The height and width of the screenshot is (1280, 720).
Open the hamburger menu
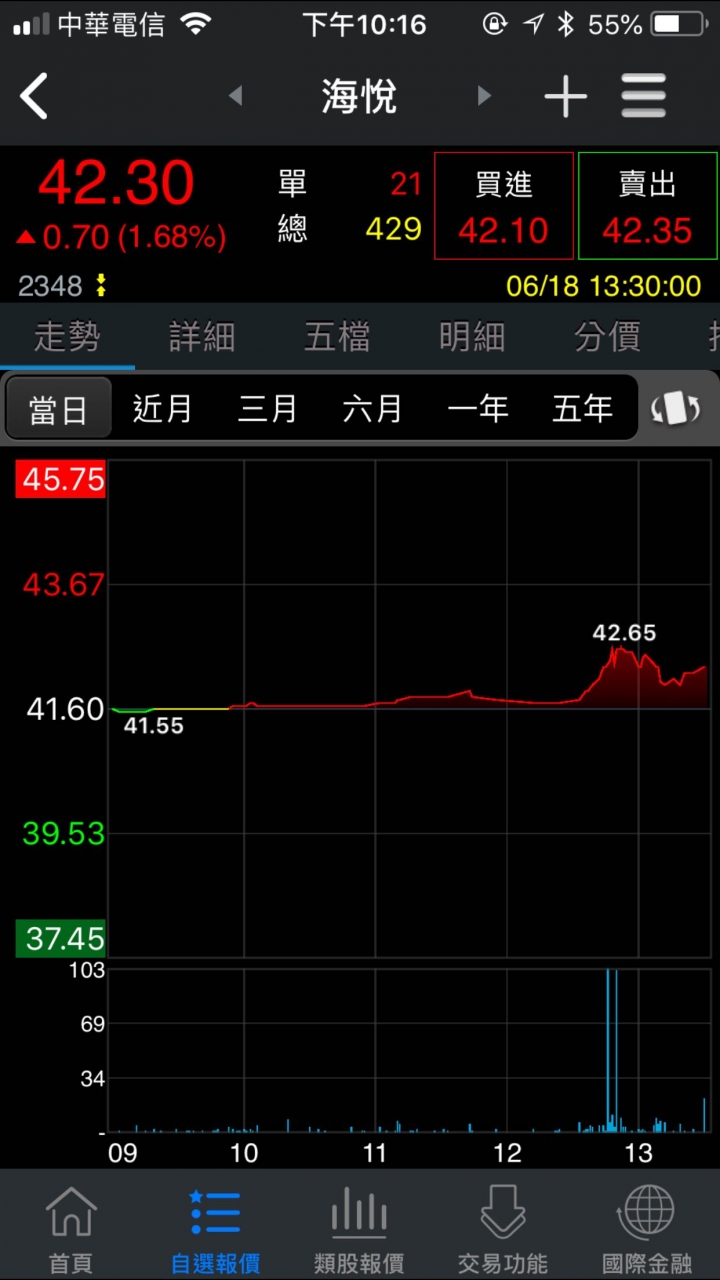point(644,97)
